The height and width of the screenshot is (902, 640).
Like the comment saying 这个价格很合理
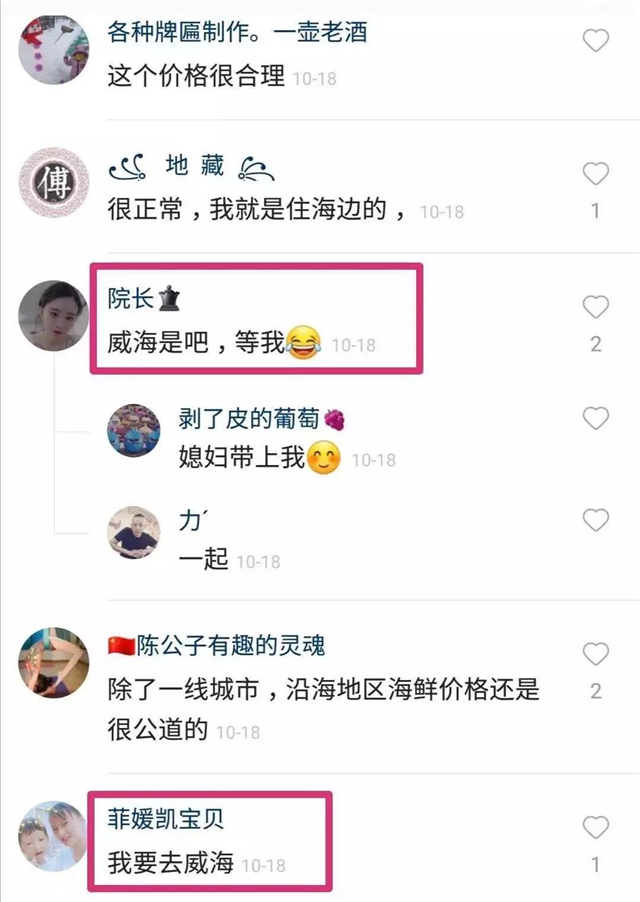click(595, 41)
